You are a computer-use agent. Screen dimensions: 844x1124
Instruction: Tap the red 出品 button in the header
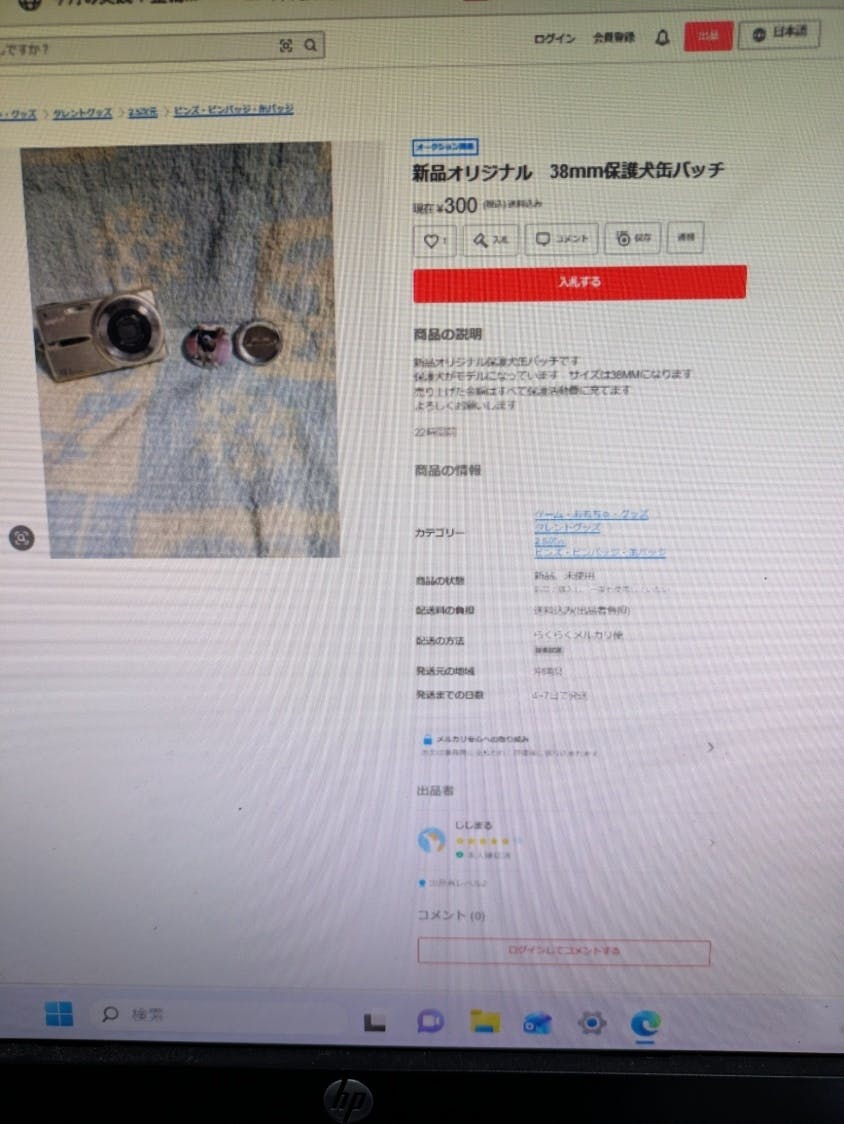(708, 36)
